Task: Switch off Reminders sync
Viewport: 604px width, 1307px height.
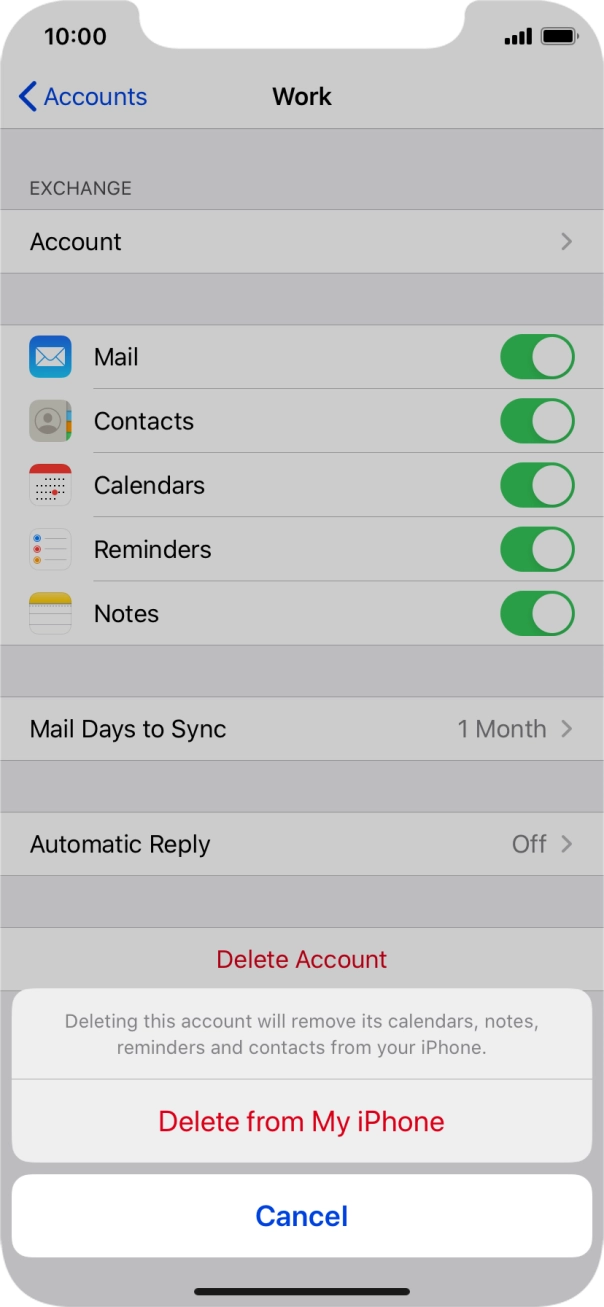Action: [537, 550]
